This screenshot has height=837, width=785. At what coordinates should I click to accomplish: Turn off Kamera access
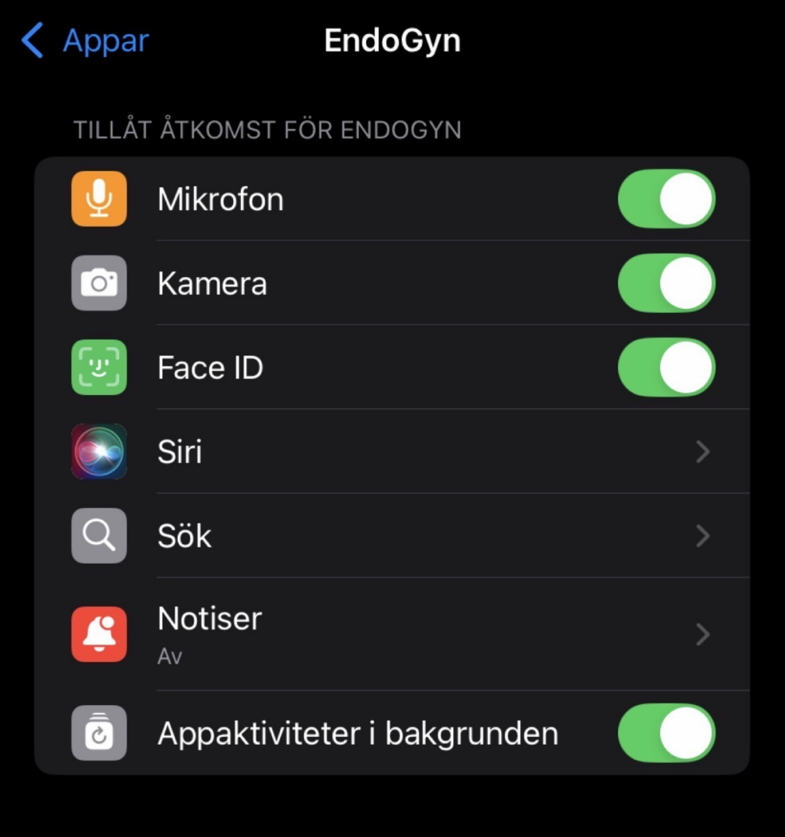[x=666, y=284]
